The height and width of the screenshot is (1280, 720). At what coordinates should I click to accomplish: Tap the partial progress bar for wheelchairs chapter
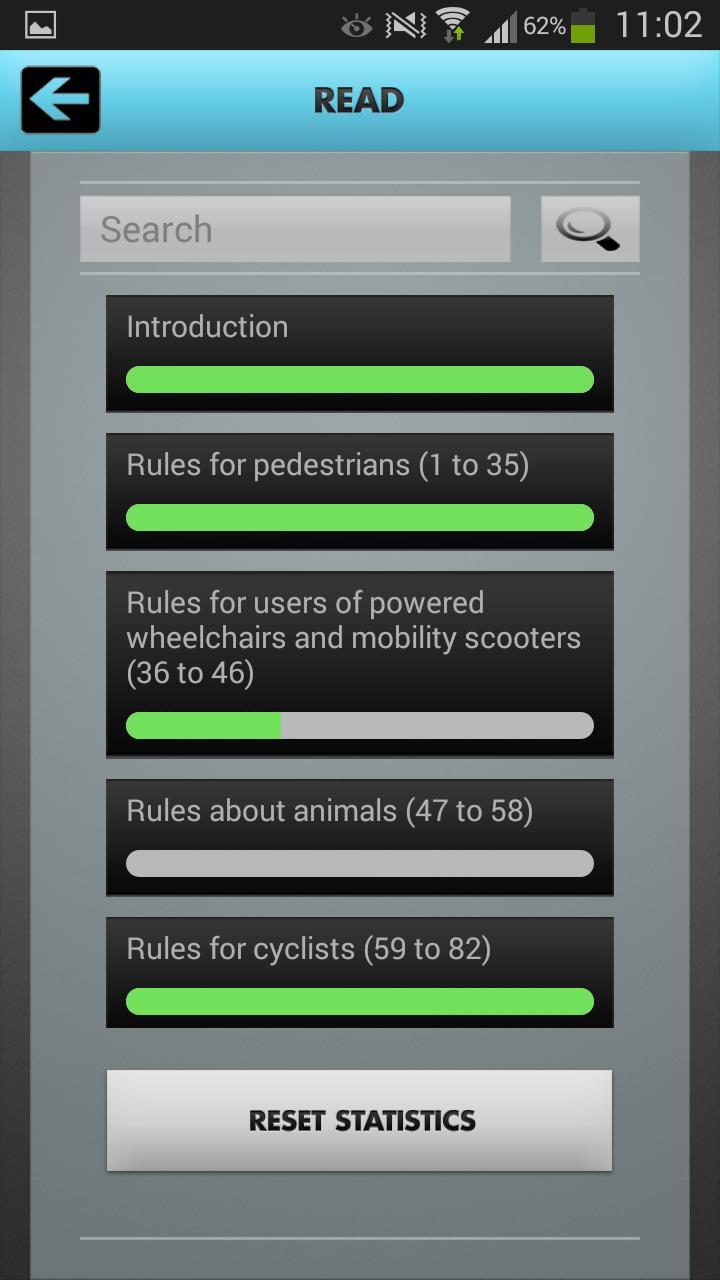pos(360,726)
